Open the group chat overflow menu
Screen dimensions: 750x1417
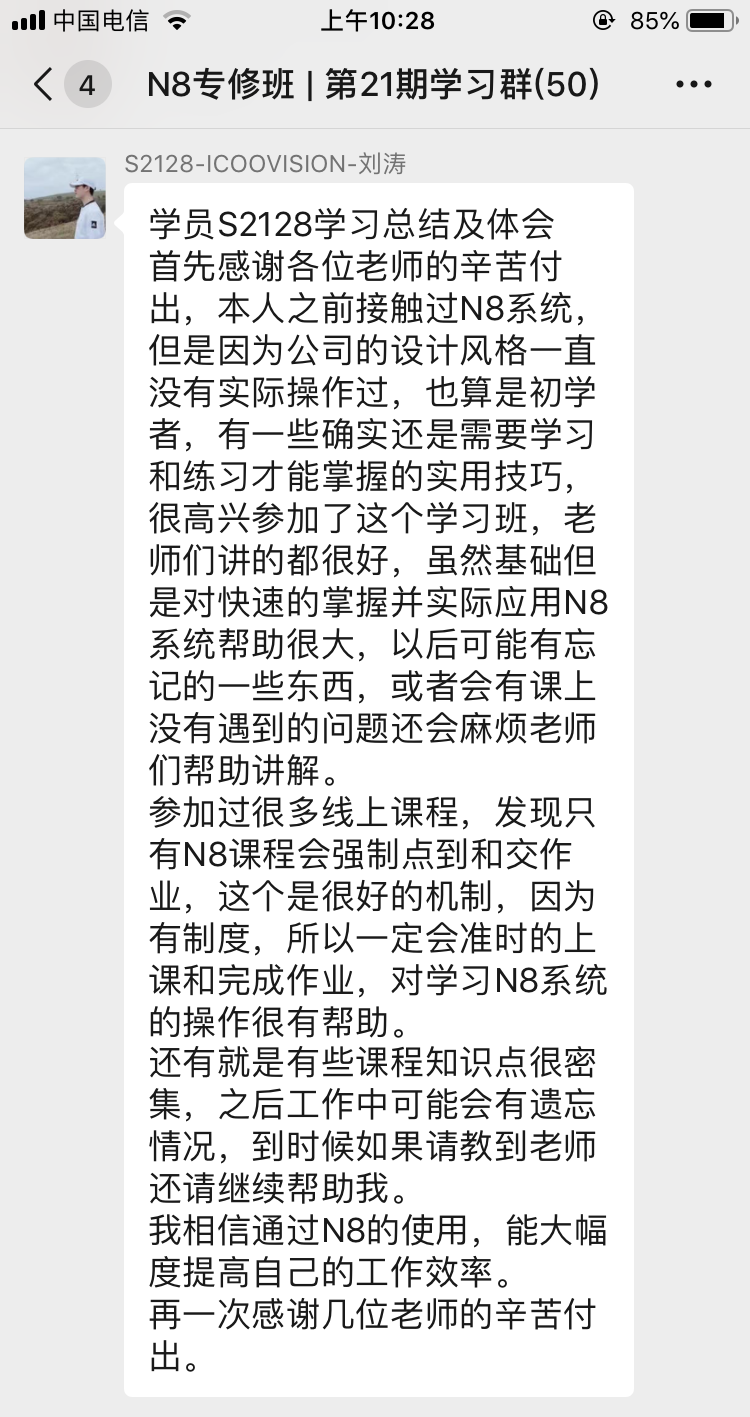click(x=693, y=85)
